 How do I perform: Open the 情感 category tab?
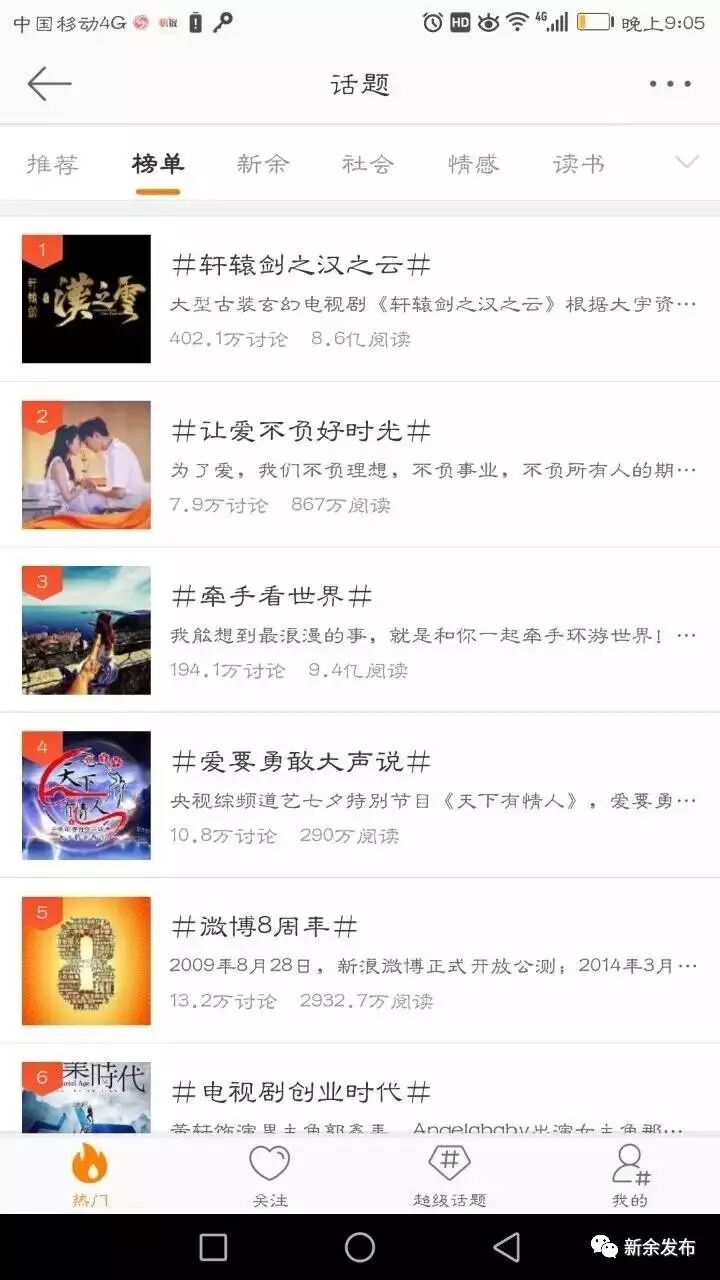pyautogui.click(x=473, y=164)
